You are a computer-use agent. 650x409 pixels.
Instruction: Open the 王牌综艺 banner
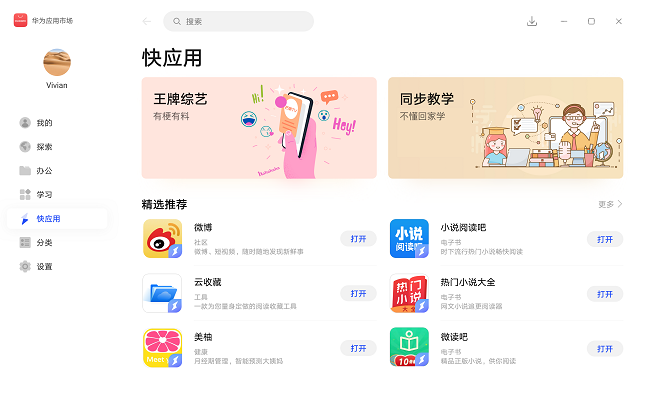point(259,128)
